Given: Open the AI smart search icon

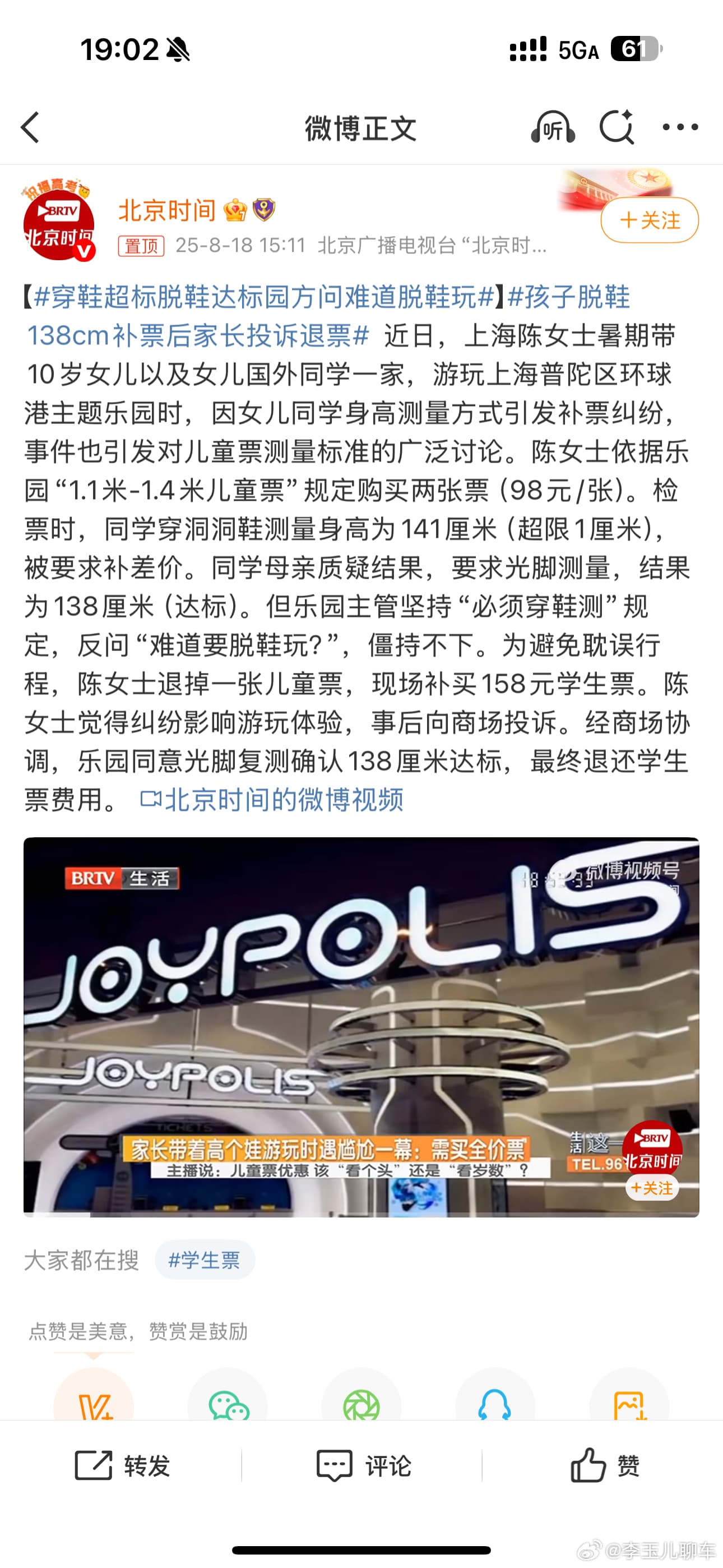Looking at the screenshot, I should tap(617, 127).
